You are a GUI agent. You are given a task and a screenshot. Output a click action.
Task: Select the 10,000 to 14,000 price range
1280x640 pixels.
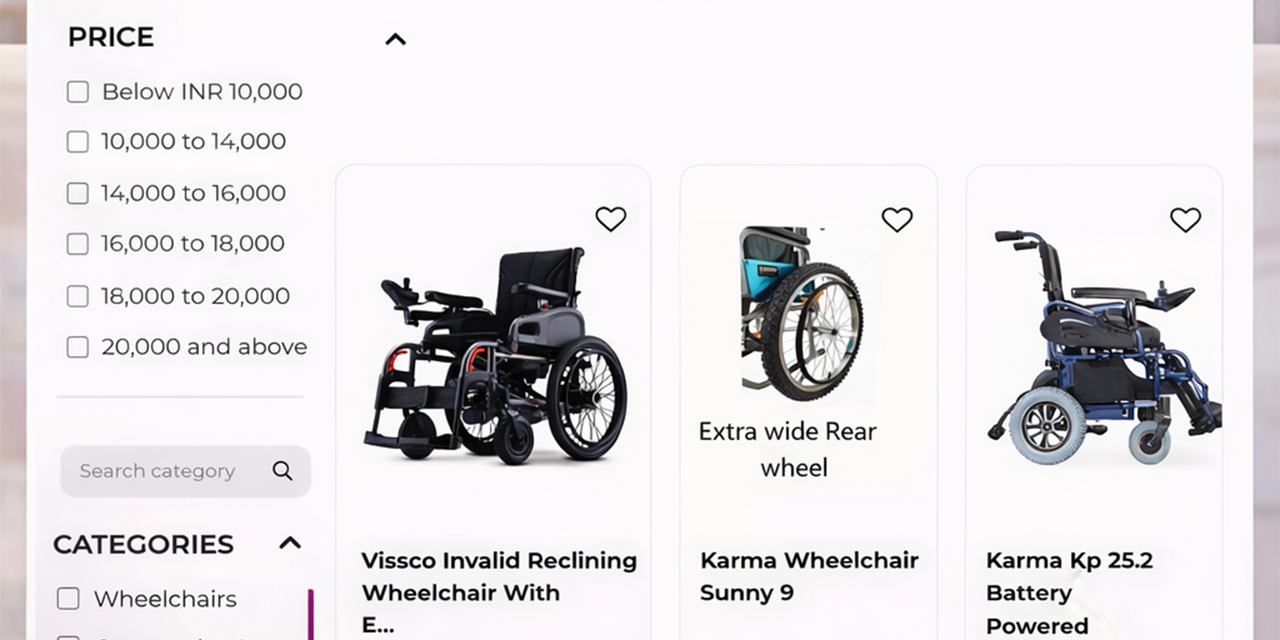[78, 142]
